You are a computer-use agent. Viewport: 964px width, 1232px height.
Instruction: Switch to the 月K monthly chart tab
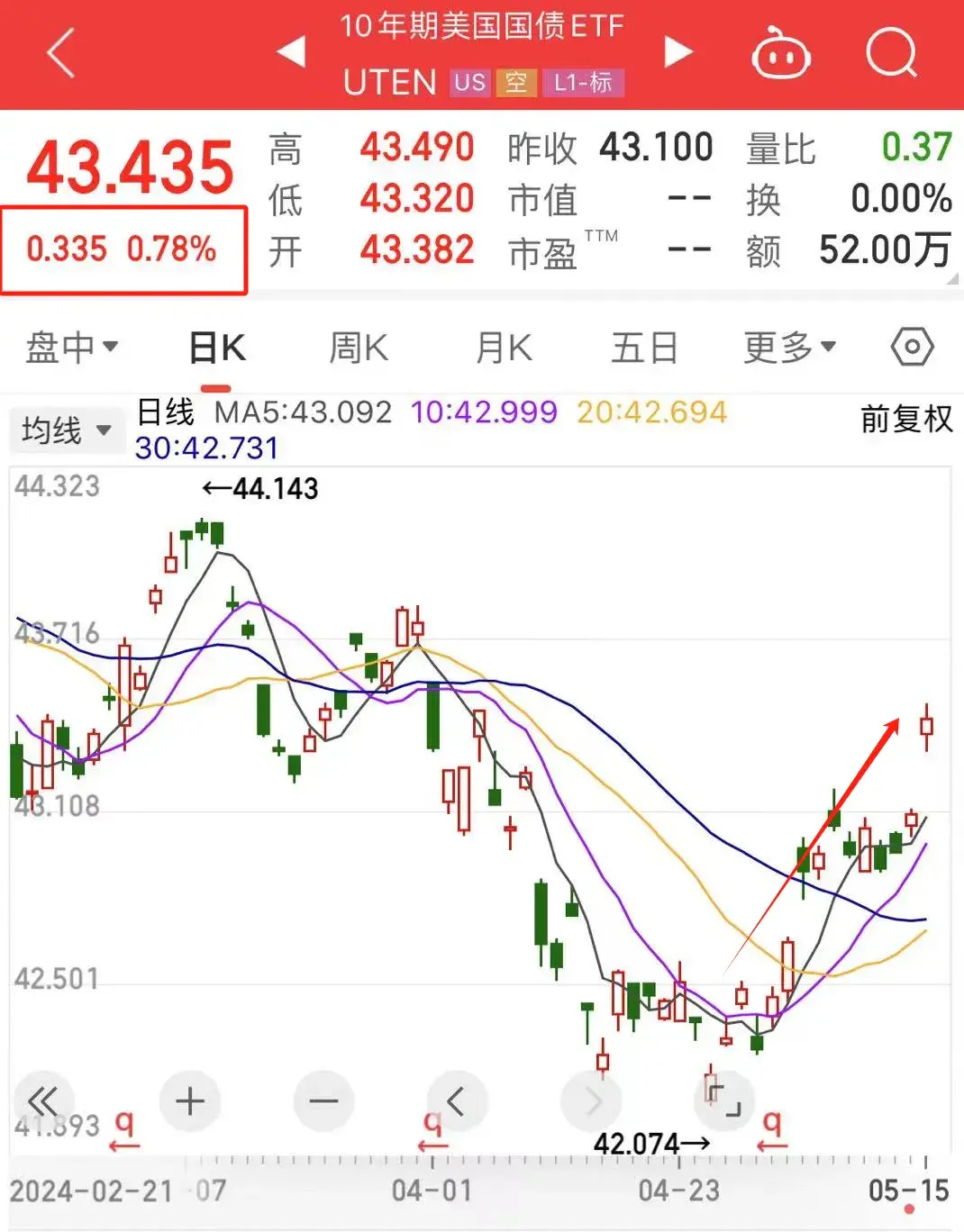pos(502,345)
